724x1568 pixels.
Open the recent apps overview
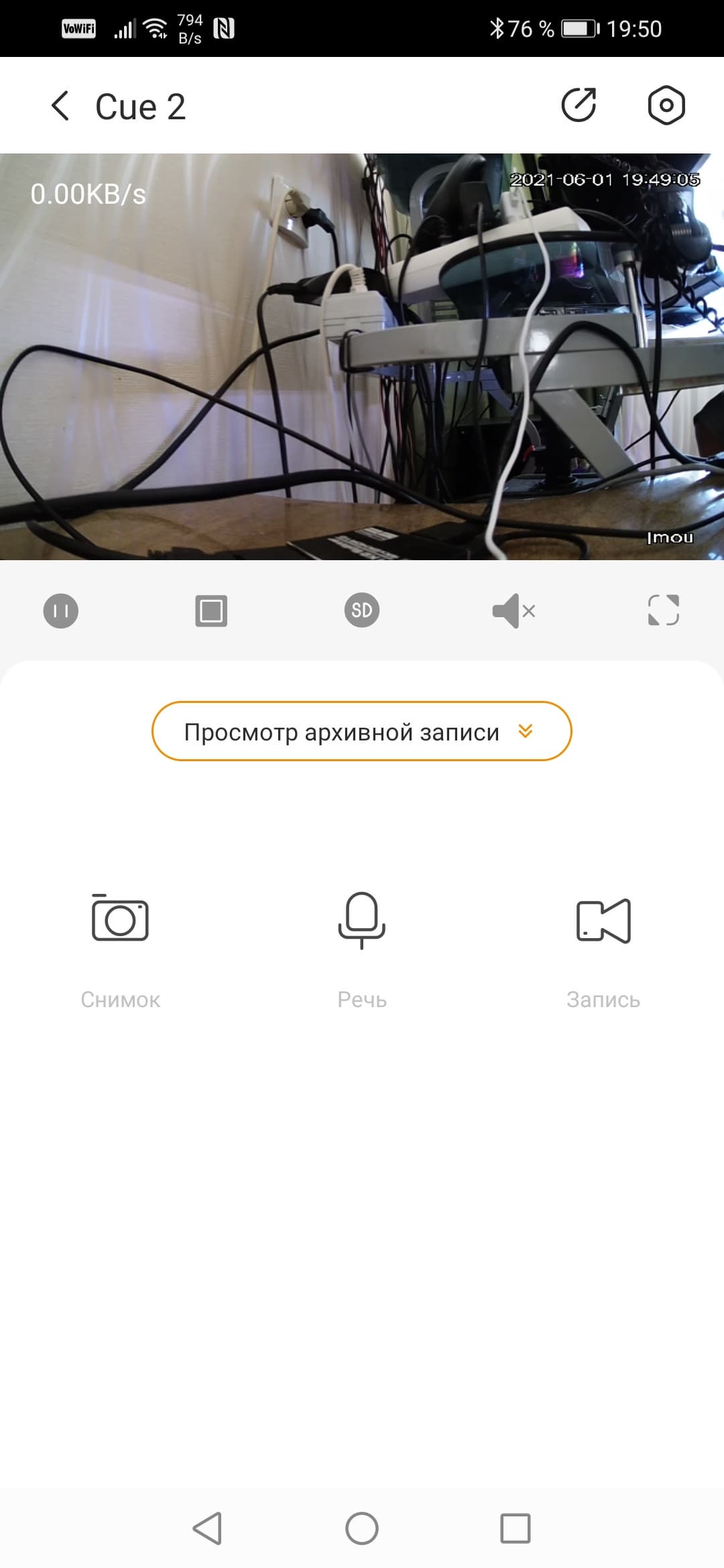click(x=516, y=1528)
